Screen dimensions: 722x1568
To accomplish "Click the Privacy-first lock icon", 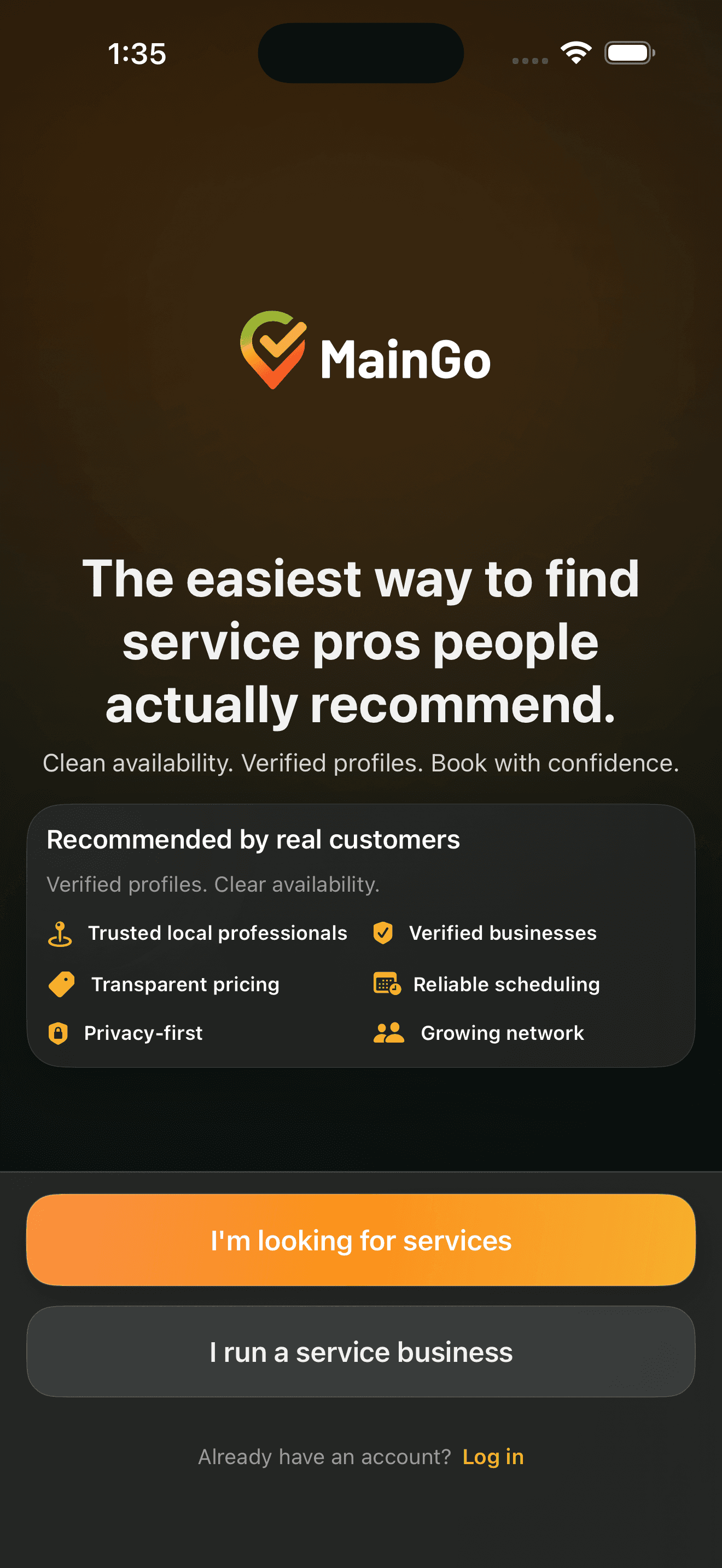I will 57,1033.
